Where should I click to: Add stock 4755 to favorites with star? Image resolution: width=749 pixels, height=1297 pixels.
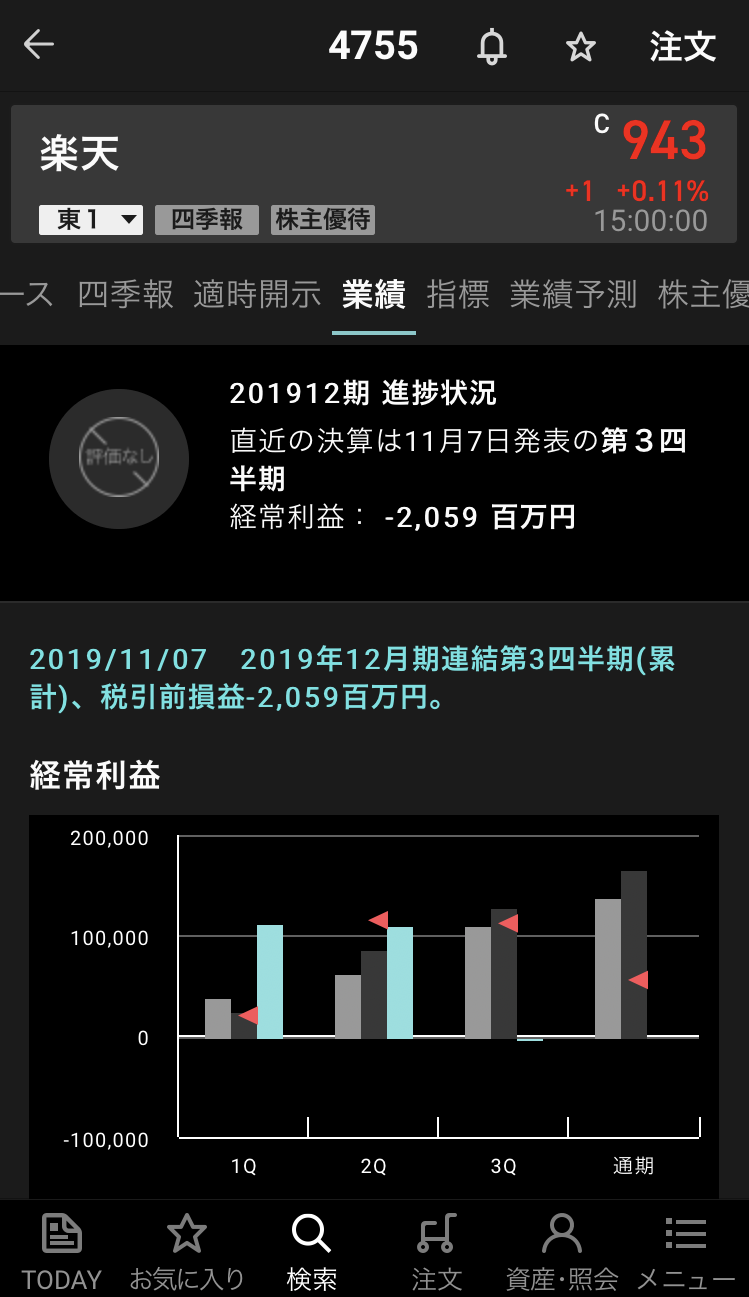click(x=580, y=47)
